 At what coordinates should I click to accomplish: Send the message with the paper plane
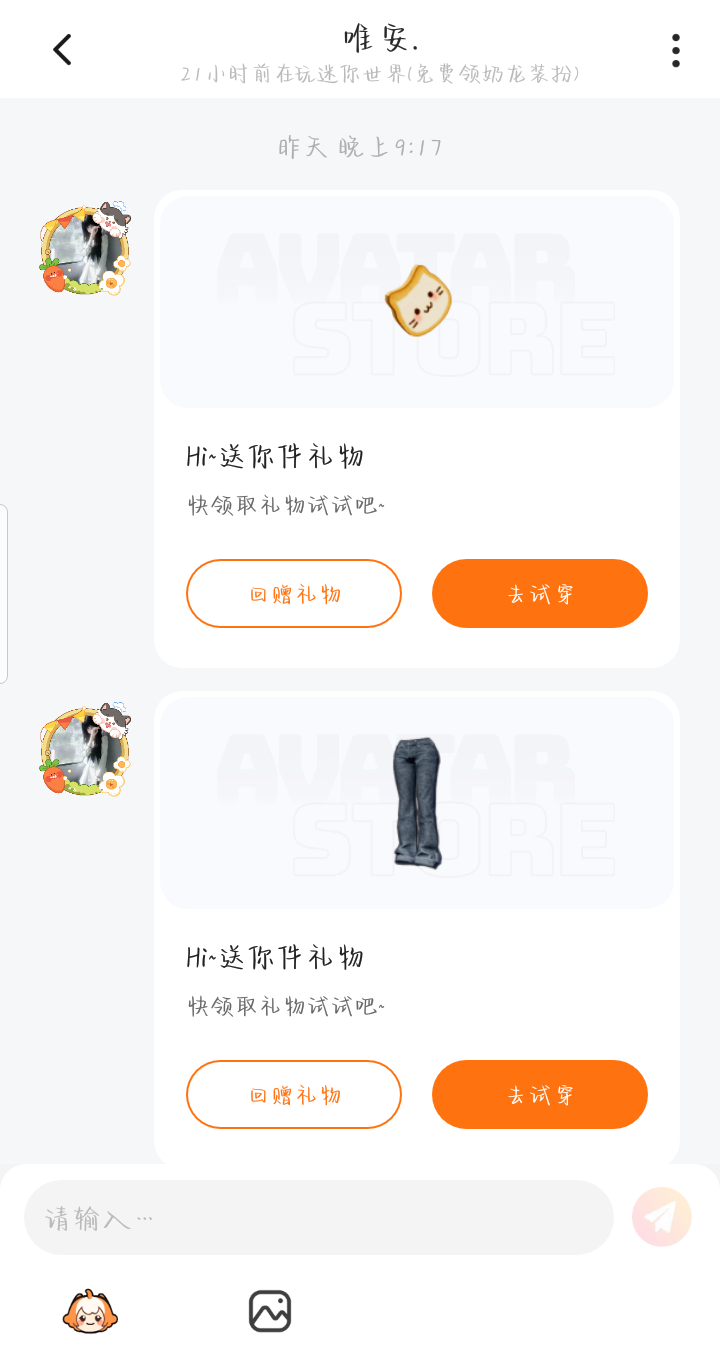point(662,1217)
